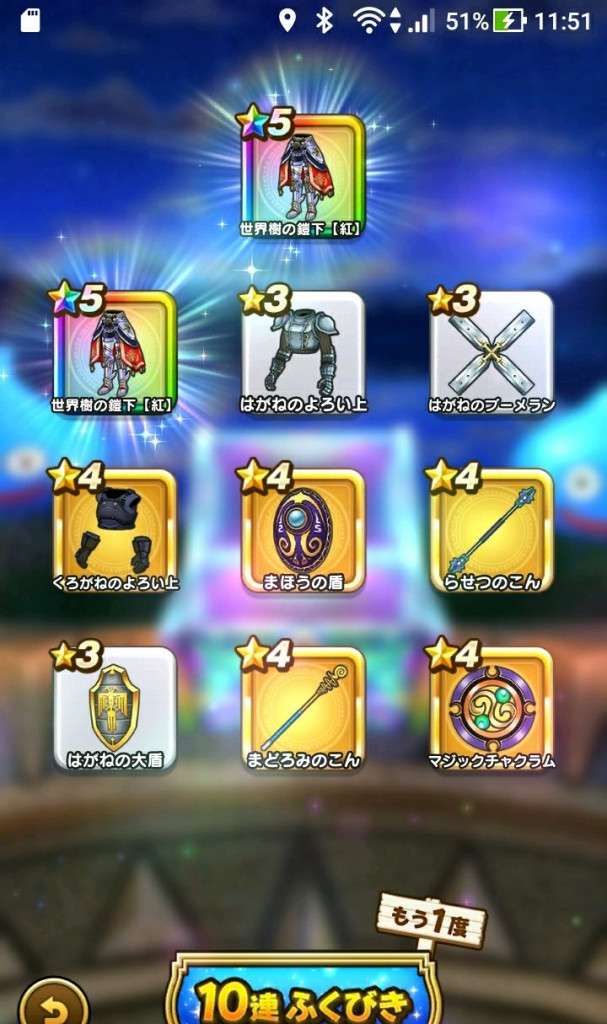The height and width of the screenshot is (1024, 607).
Task: View the はがねのブーメラン item
Action: tap(491, 353)
